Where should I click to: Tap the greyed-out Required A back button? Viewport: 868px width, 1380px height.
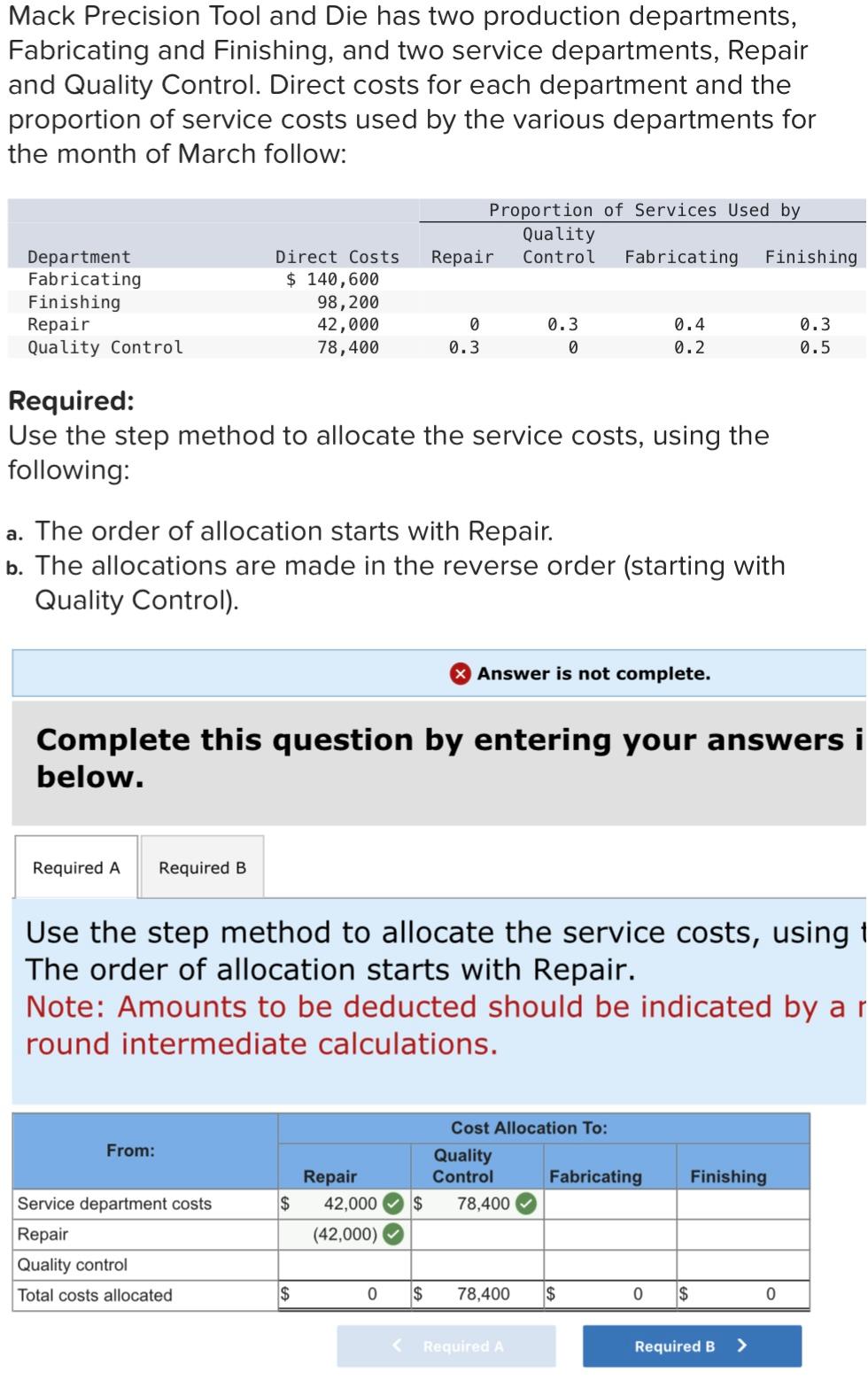click(x=446, y=1346)
